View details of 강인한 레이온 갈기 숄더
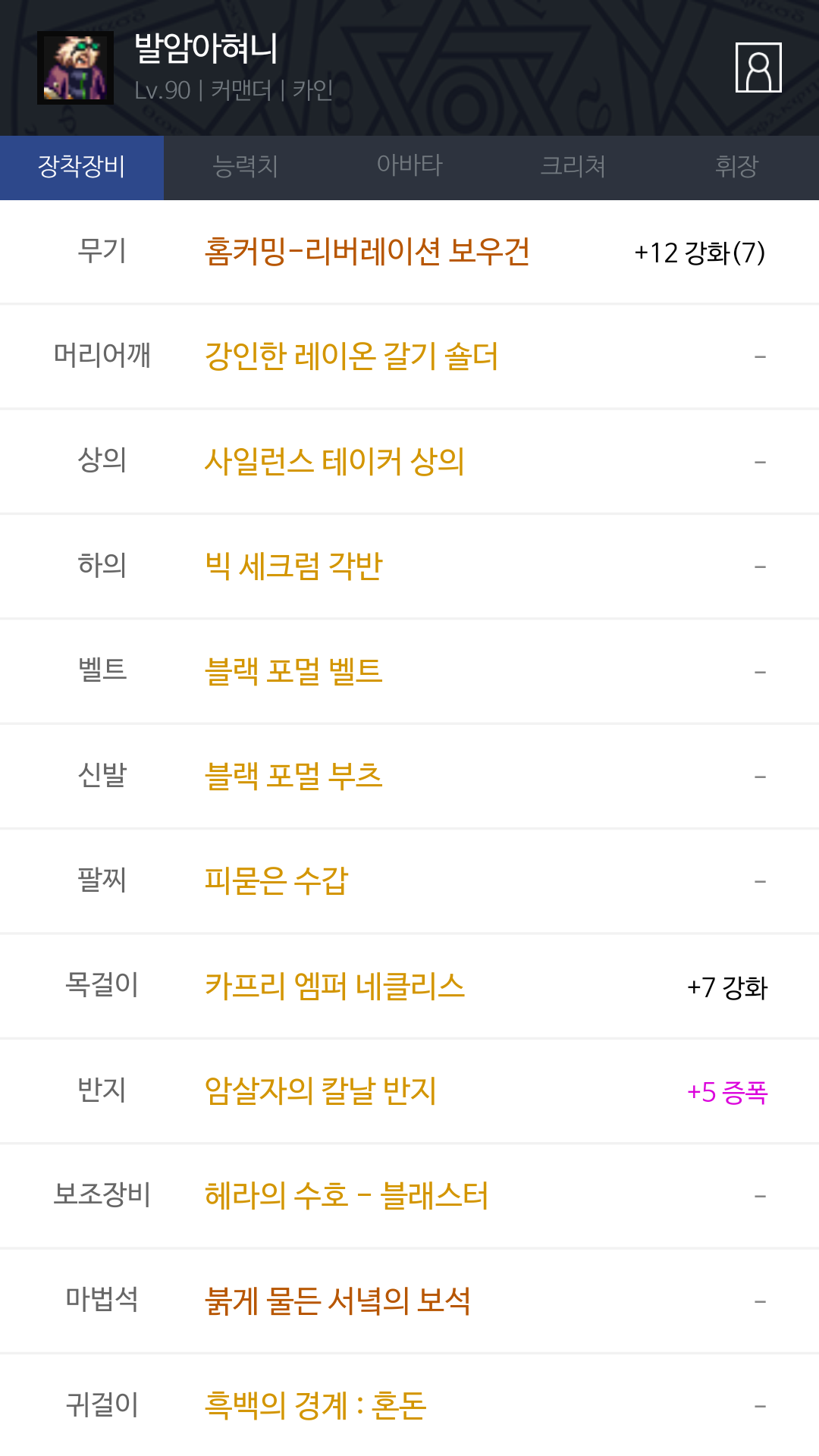The image size is (819, 1456). click(x=351, y=356)
